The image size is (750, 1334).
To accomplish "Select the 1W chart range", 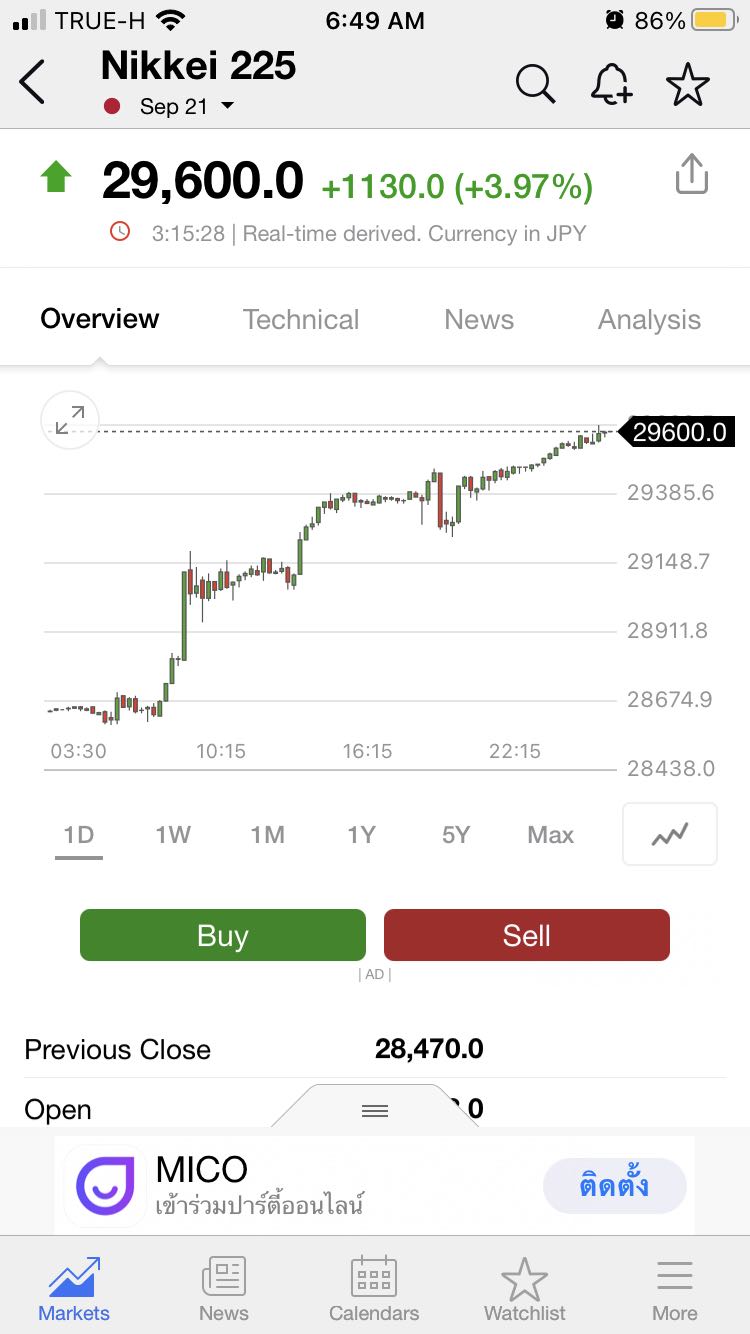I will pyautogui.click(x=173, y=835).
